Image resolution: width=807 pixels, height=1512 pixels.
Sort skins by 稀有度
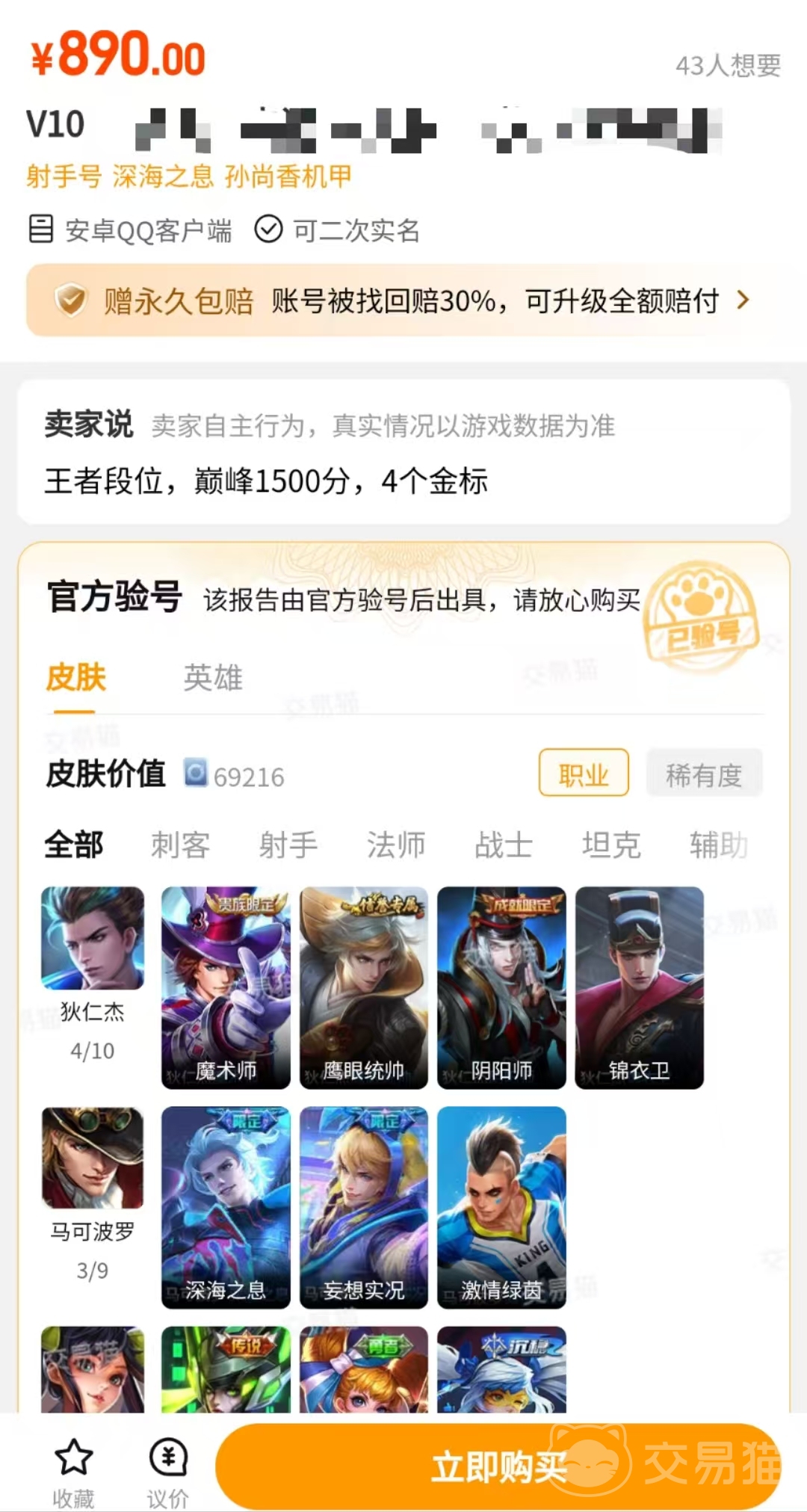[704, 774]
